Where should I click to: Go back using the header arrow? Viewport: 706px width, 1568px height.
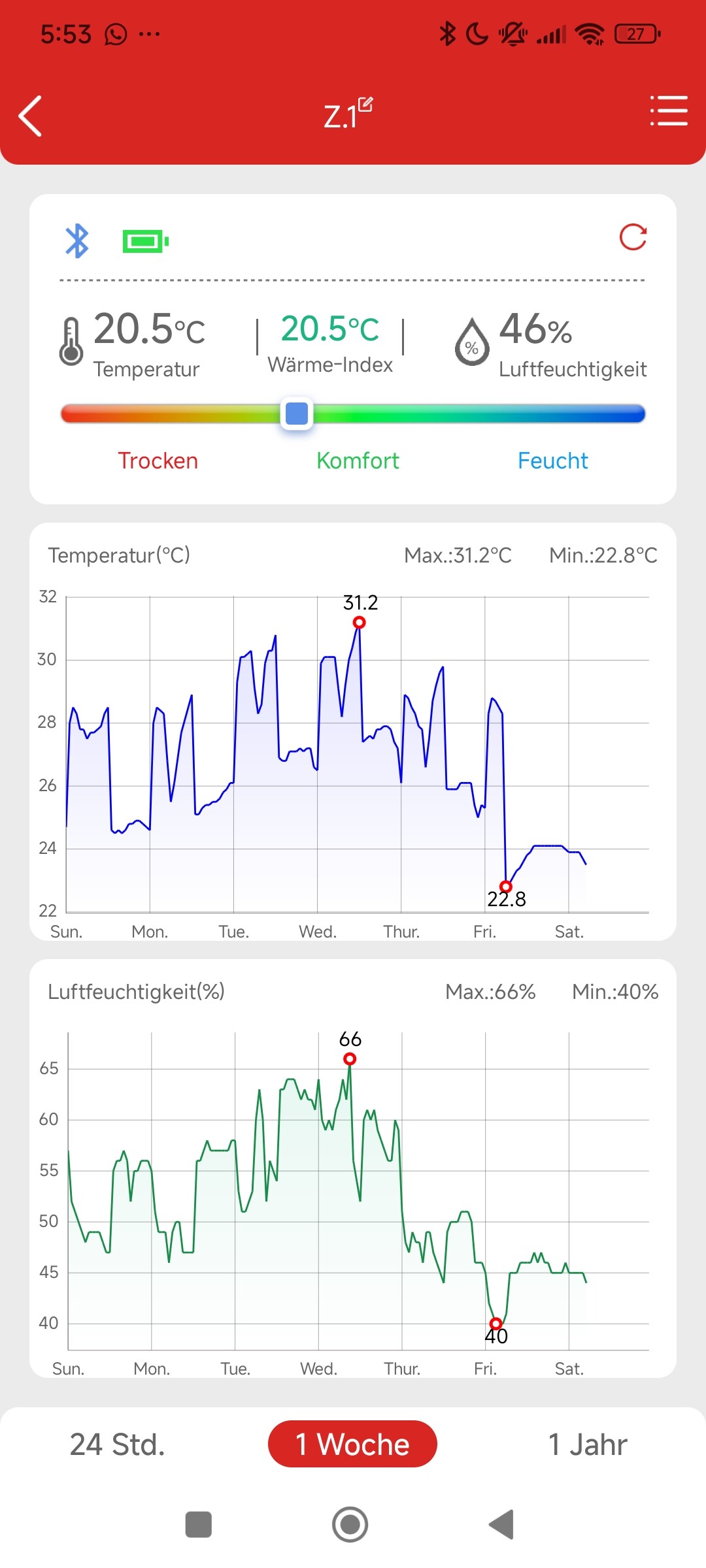(31, 116)
